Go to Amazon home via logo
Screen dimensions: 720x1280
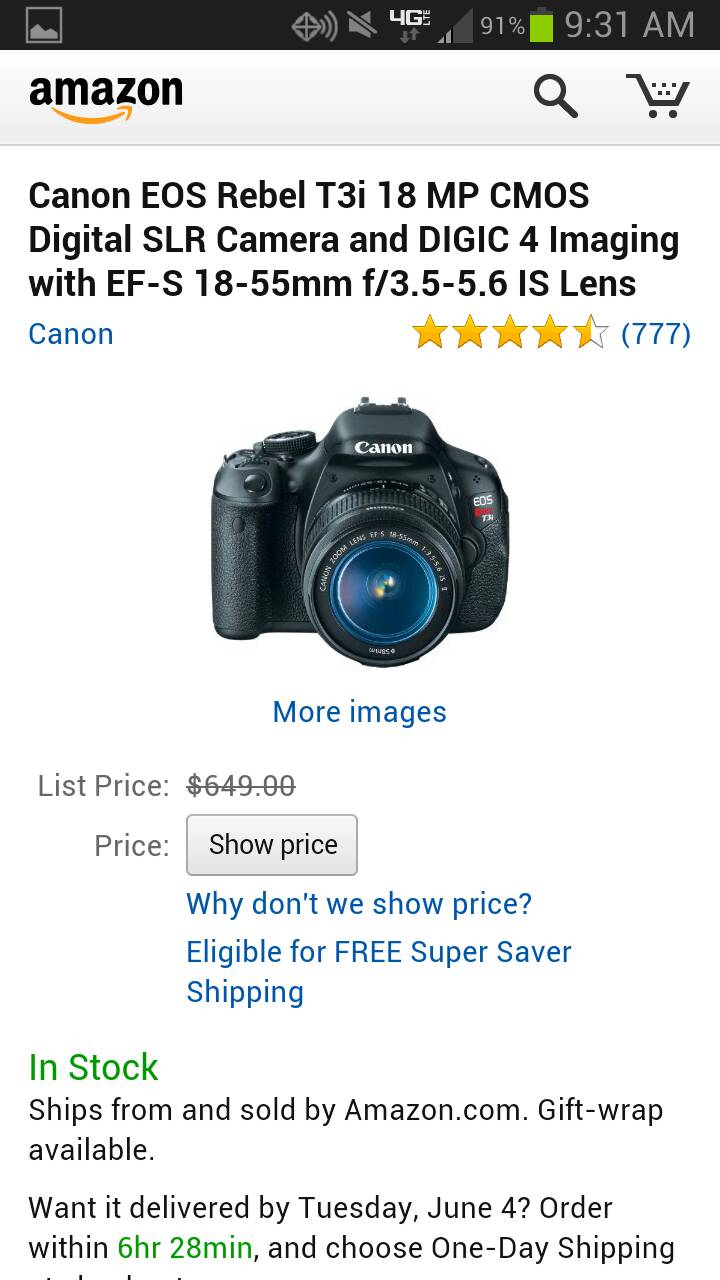106,98
